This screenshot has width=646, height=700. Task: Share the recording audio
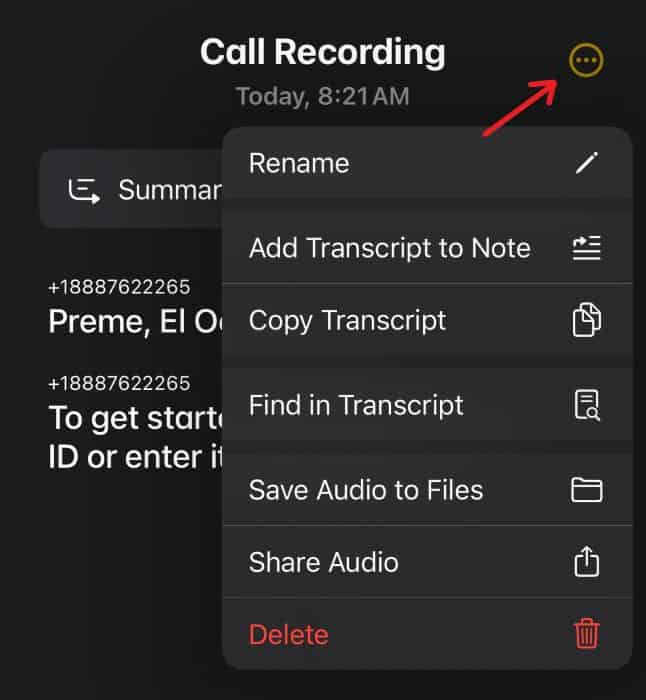pyautogui.click(x=427, y=562)
